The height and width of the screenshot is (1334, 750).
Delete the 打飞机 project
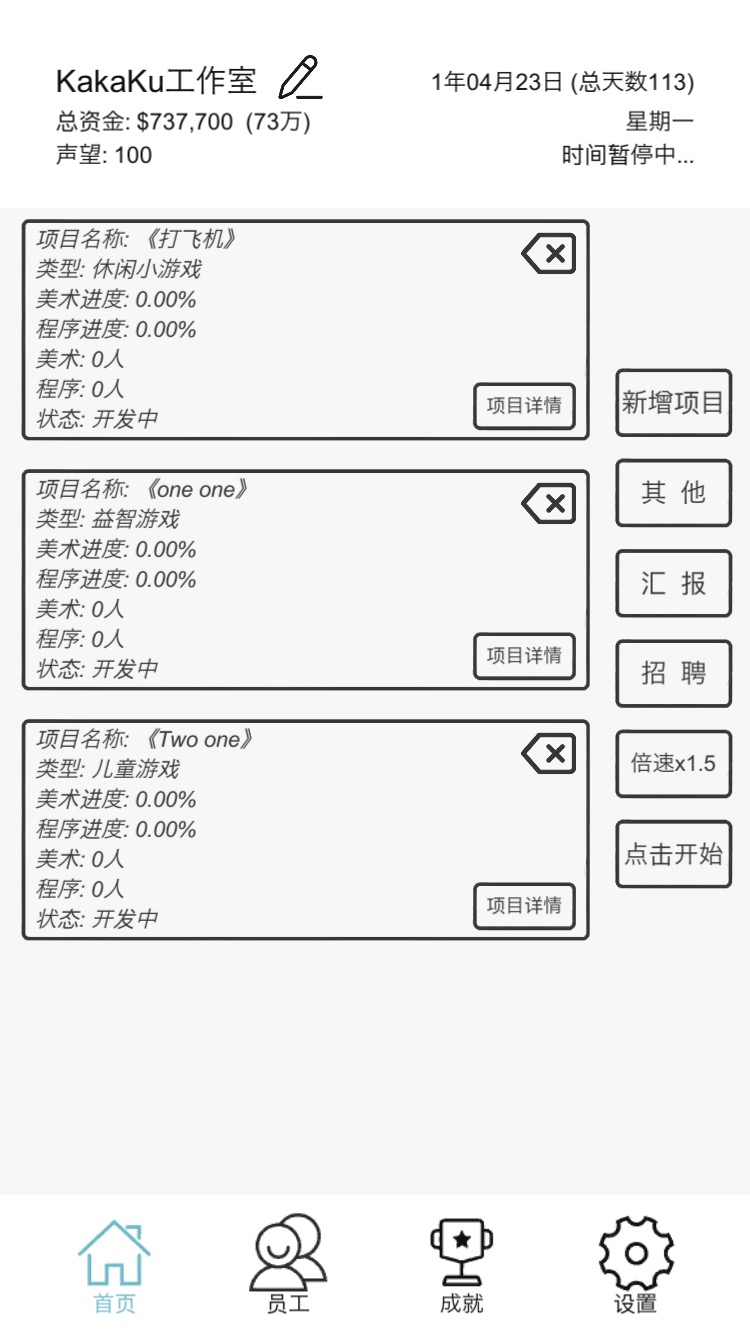point(548,254)
